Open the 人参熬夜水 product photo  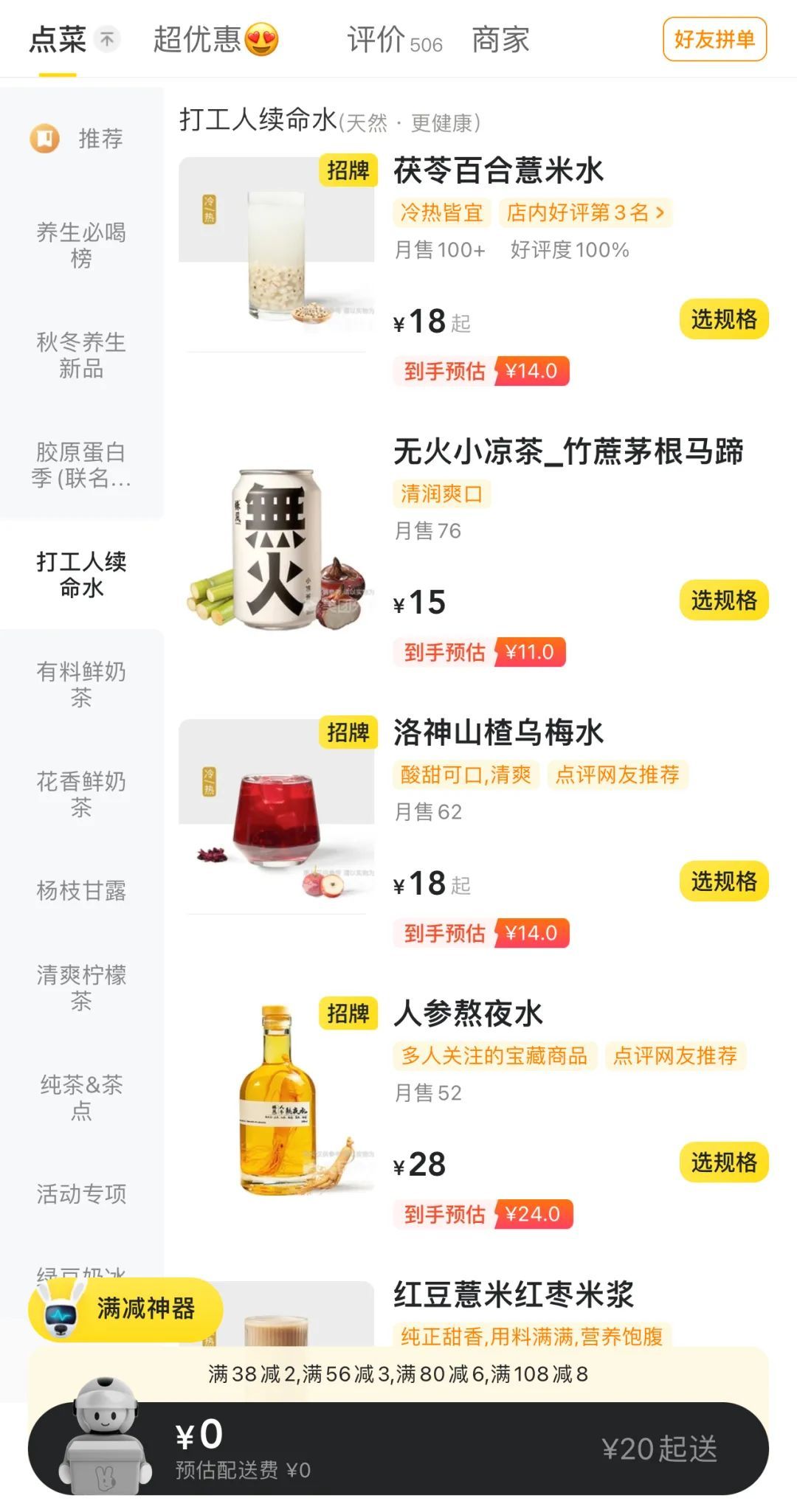[277, 1099]
